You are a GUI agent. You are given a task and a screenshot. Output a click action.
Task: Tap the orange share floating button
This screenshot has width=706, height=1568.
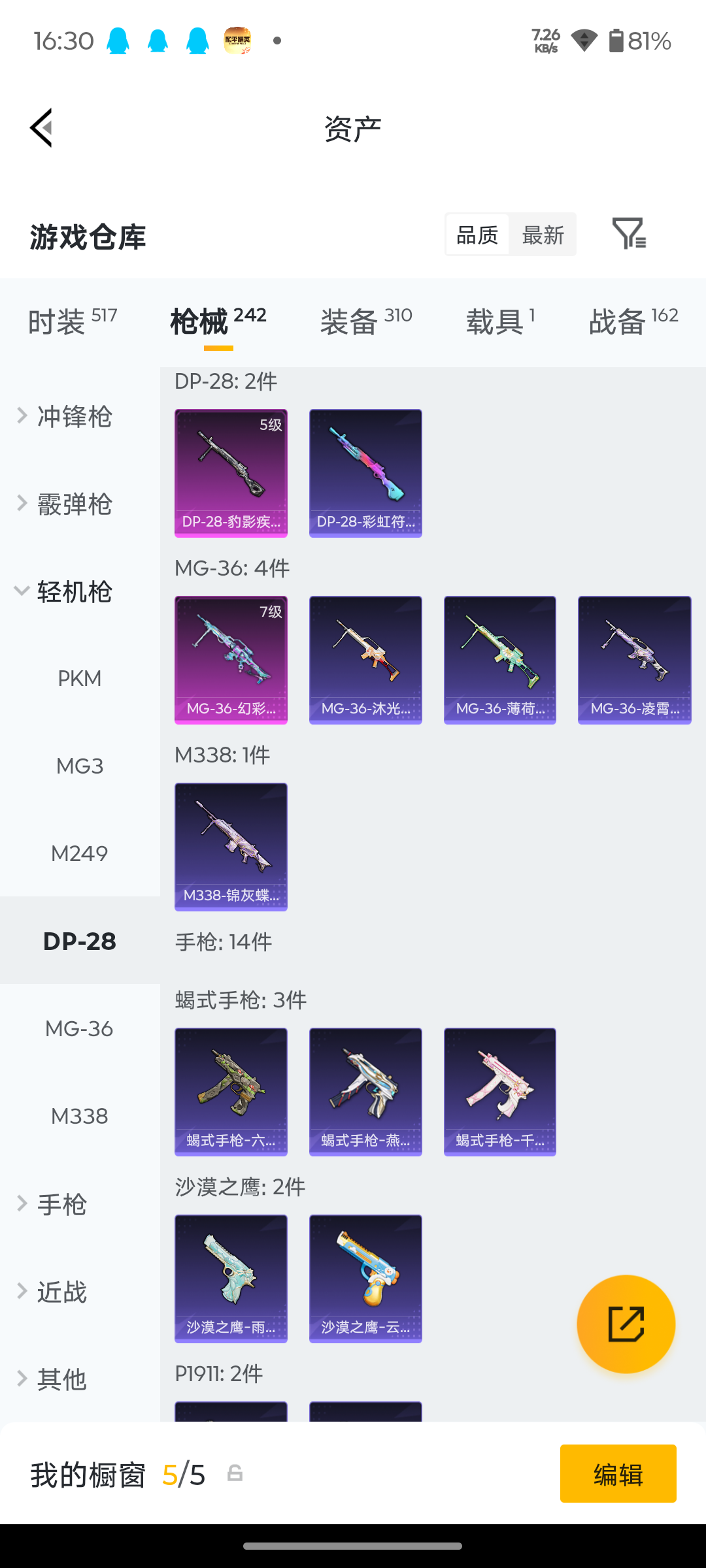pos(626,1324)
